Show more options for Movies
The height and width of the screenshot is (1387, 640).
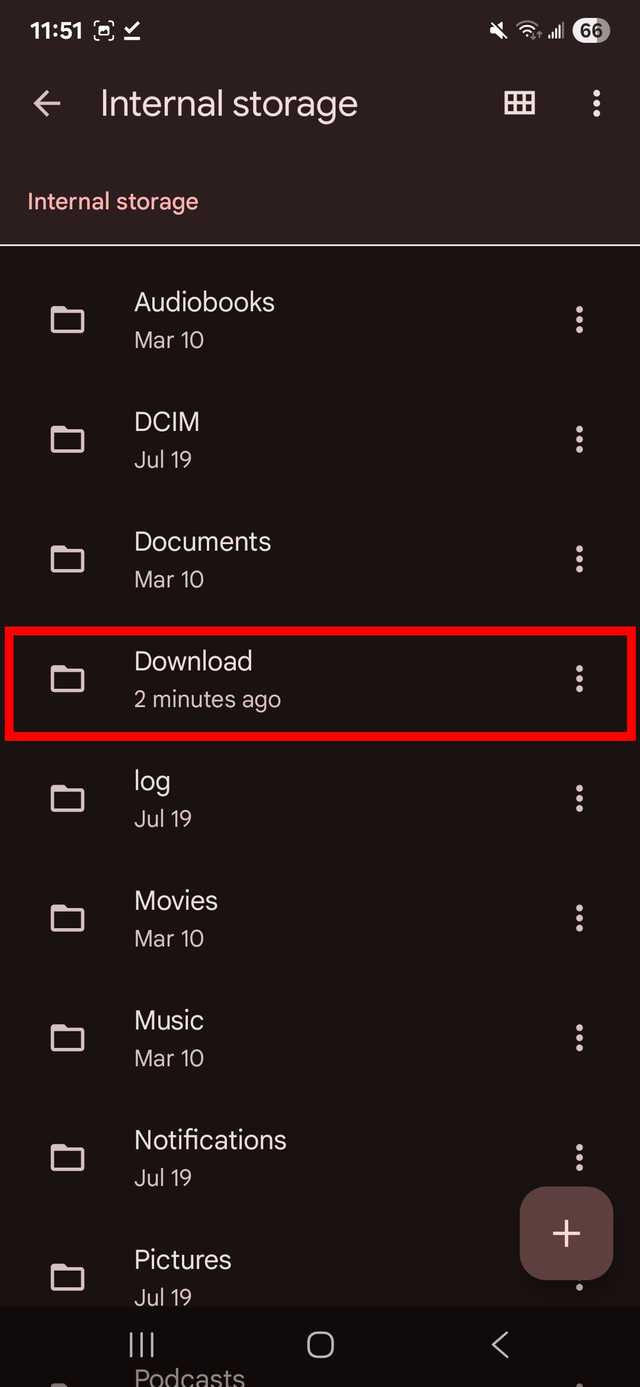click(579, 918)
